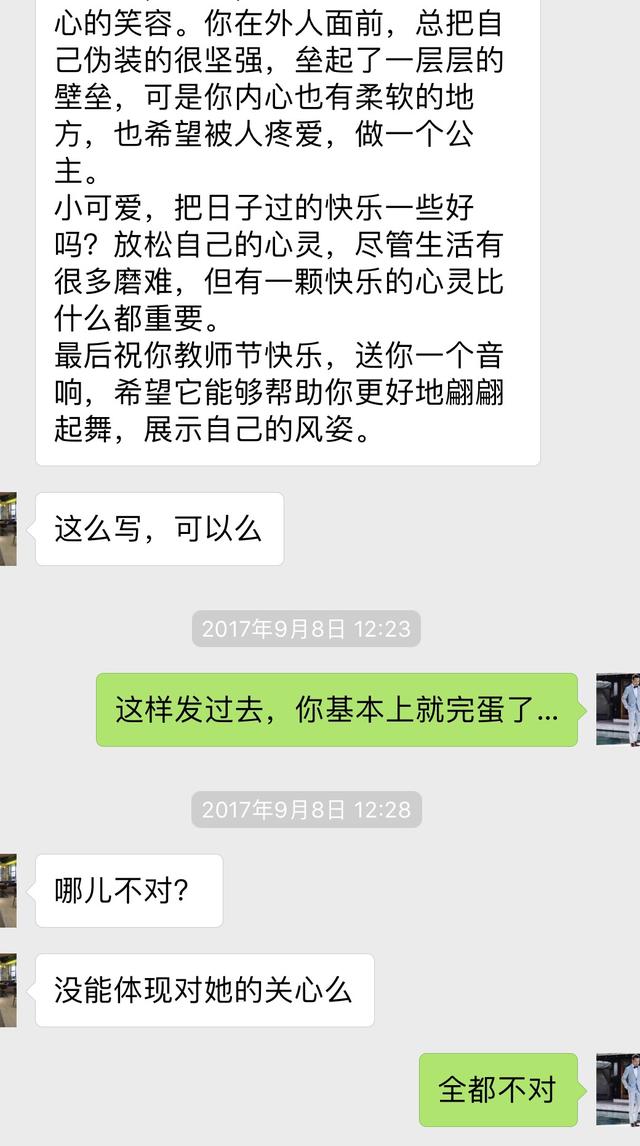Open sender's avatar beside "这么写，可以么"
This screenshot has height=1146, width=640.
coord(8,529)
